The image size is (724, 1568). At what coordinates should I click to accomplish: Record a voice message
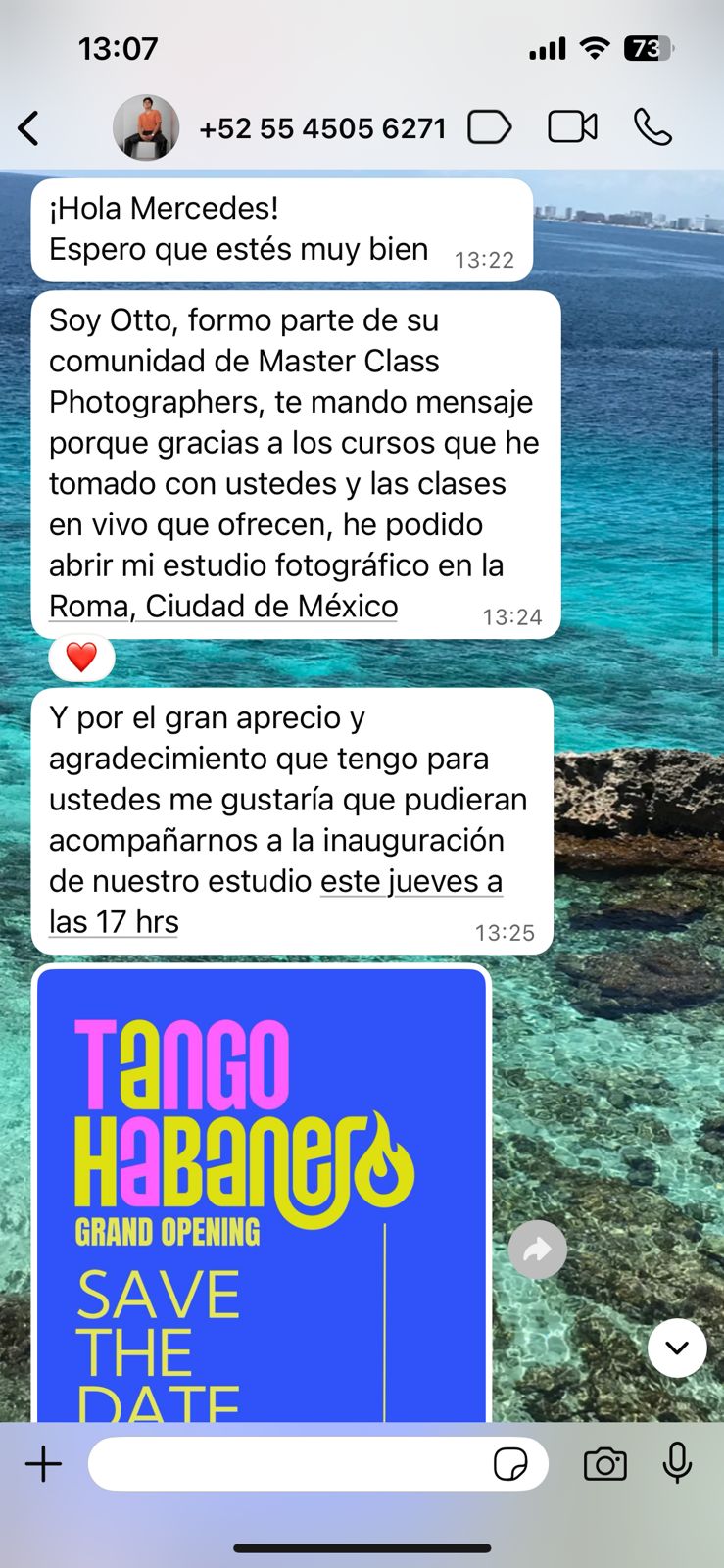pos(677,1464)
